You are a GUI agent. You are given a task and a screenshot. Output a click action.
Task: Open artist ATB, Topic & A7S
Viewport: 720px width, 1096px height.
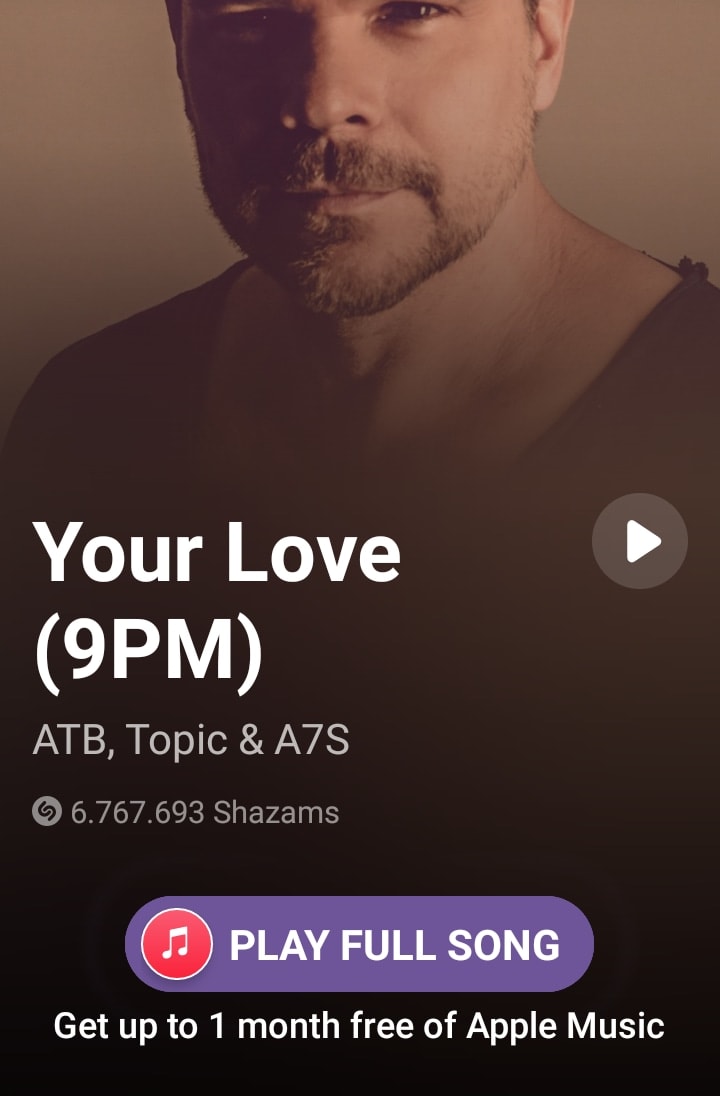coord(191,741)
